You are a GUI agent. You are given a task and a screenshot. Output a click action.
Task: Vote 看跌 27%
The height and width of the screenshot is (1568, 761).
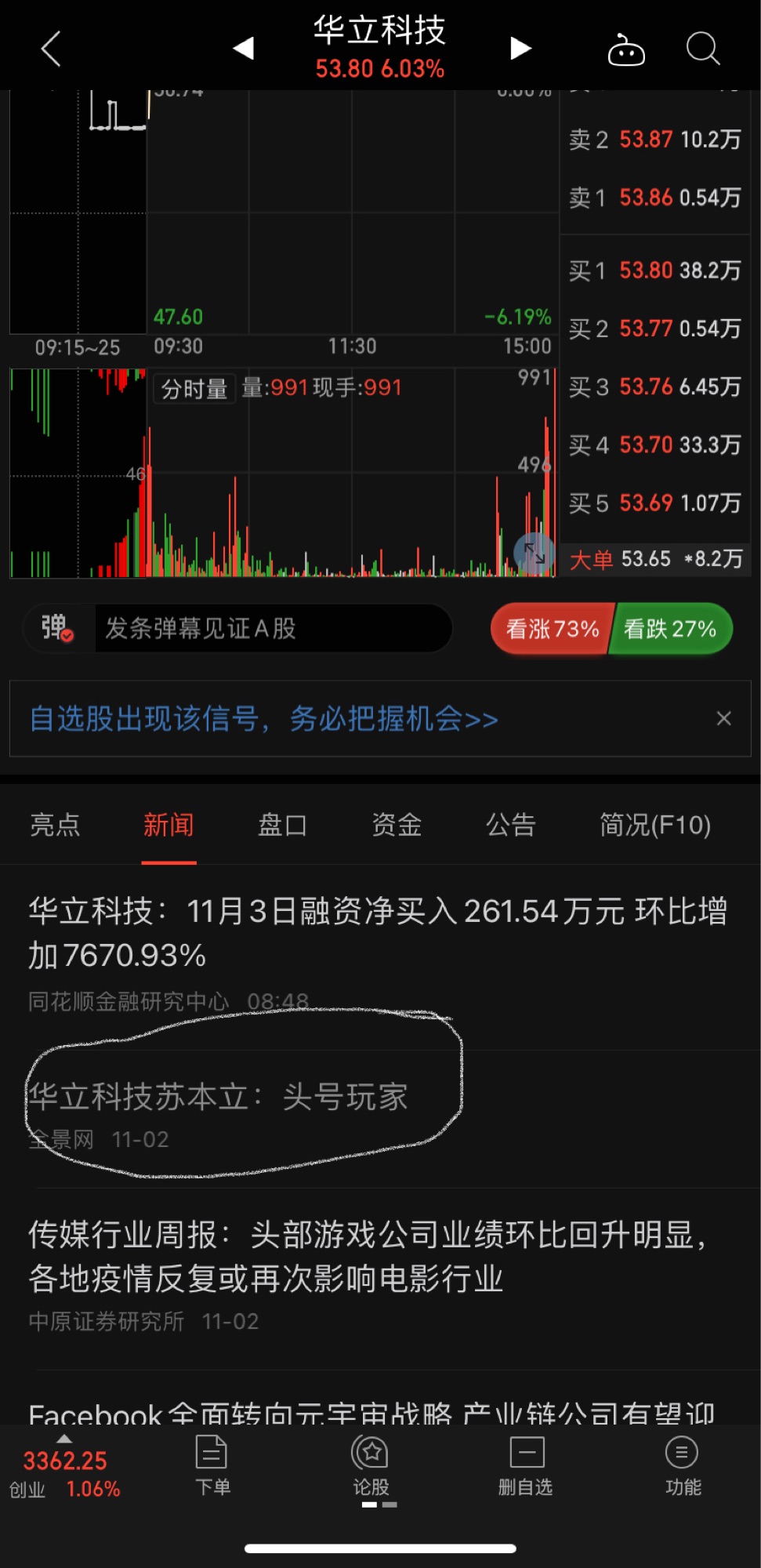(x=671, y=629)
